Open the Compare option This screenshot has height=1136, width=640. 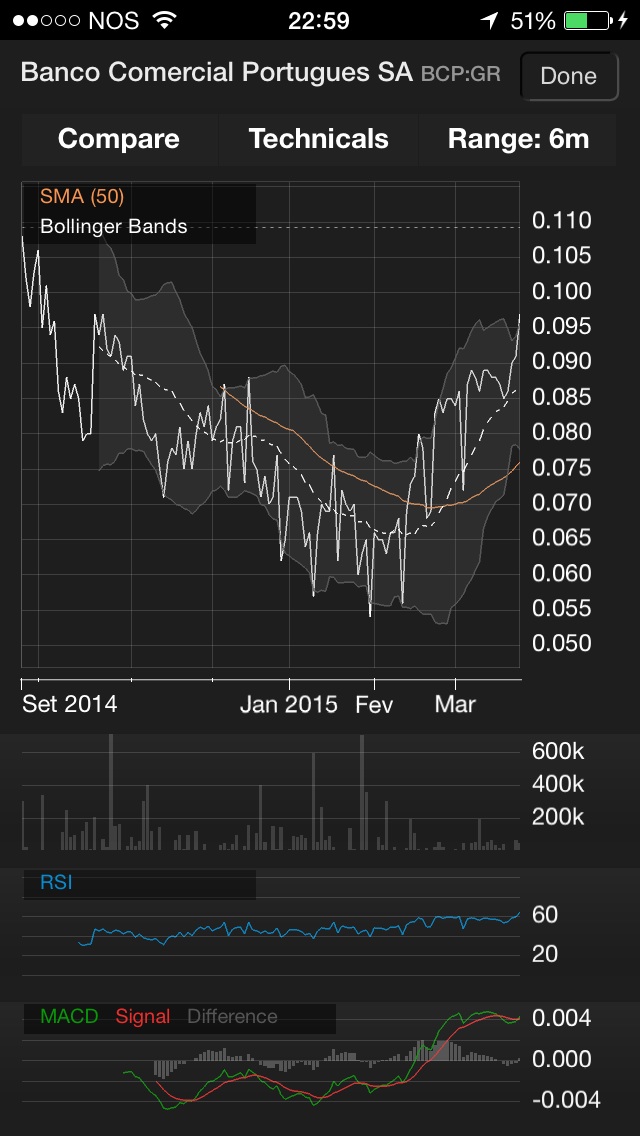(x=119, y=139)
